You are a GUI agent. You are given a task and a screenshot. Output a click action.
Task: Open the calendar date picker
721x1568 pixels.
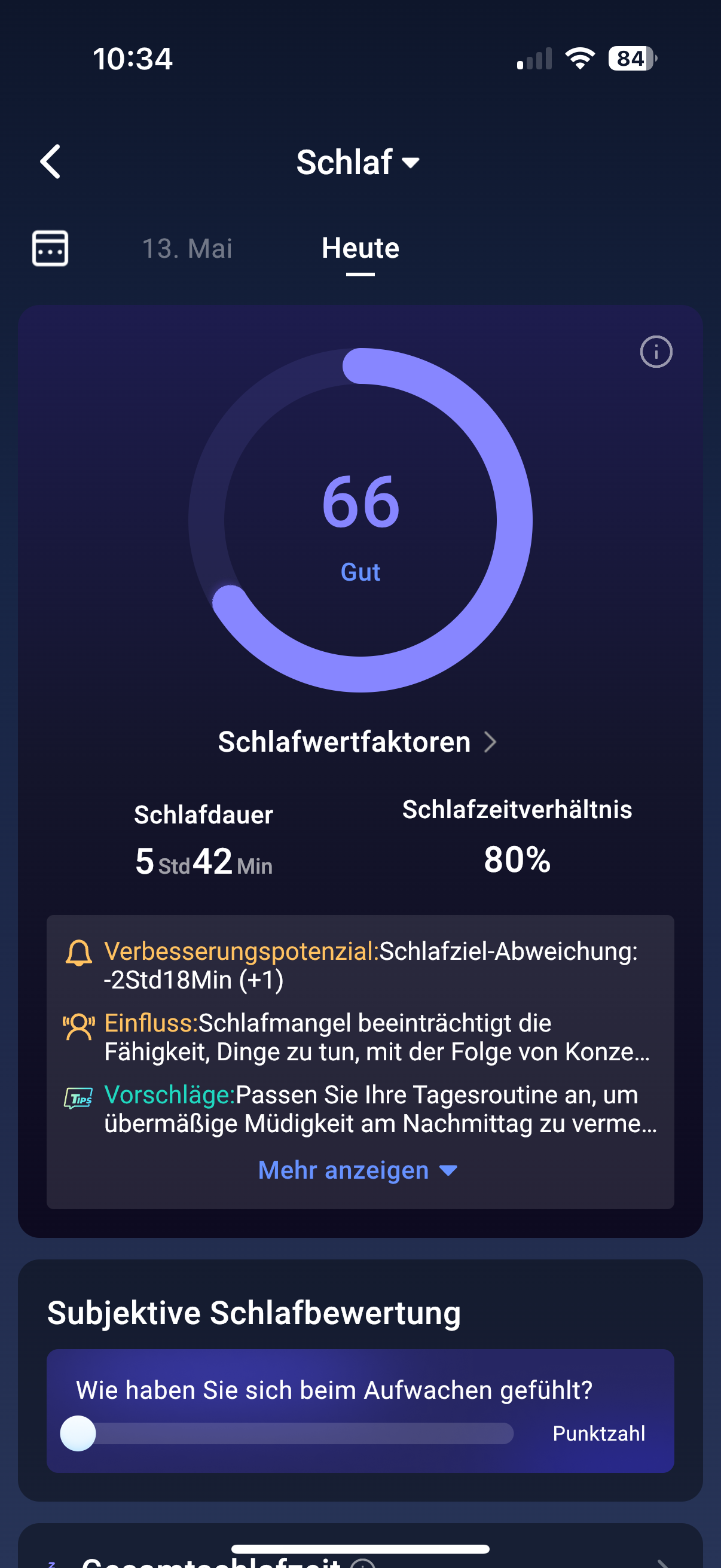click(50, 248)
